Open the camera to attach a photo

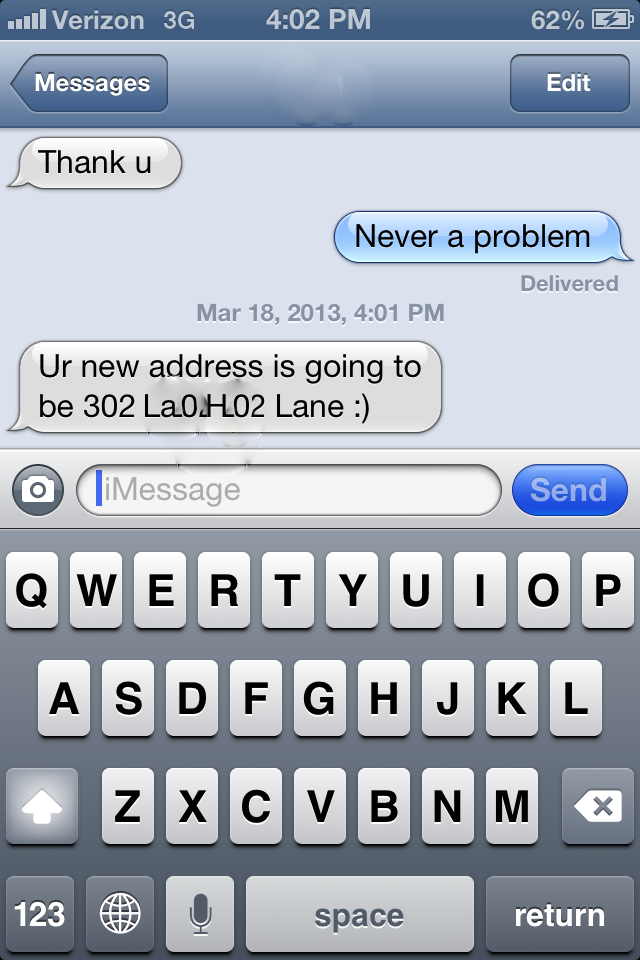[x=38, y=490]
